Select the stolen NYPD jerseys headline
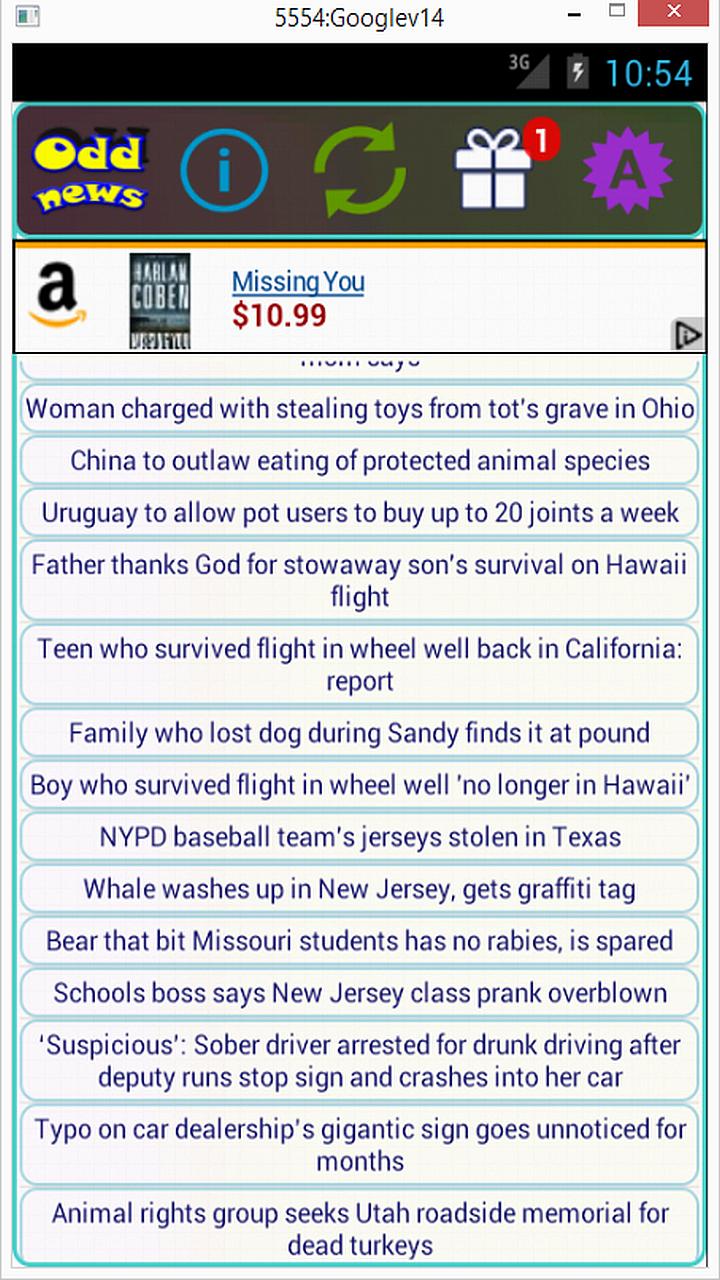Image resolution: width=720 pixels, height=1280 pixels. point(360,837)
